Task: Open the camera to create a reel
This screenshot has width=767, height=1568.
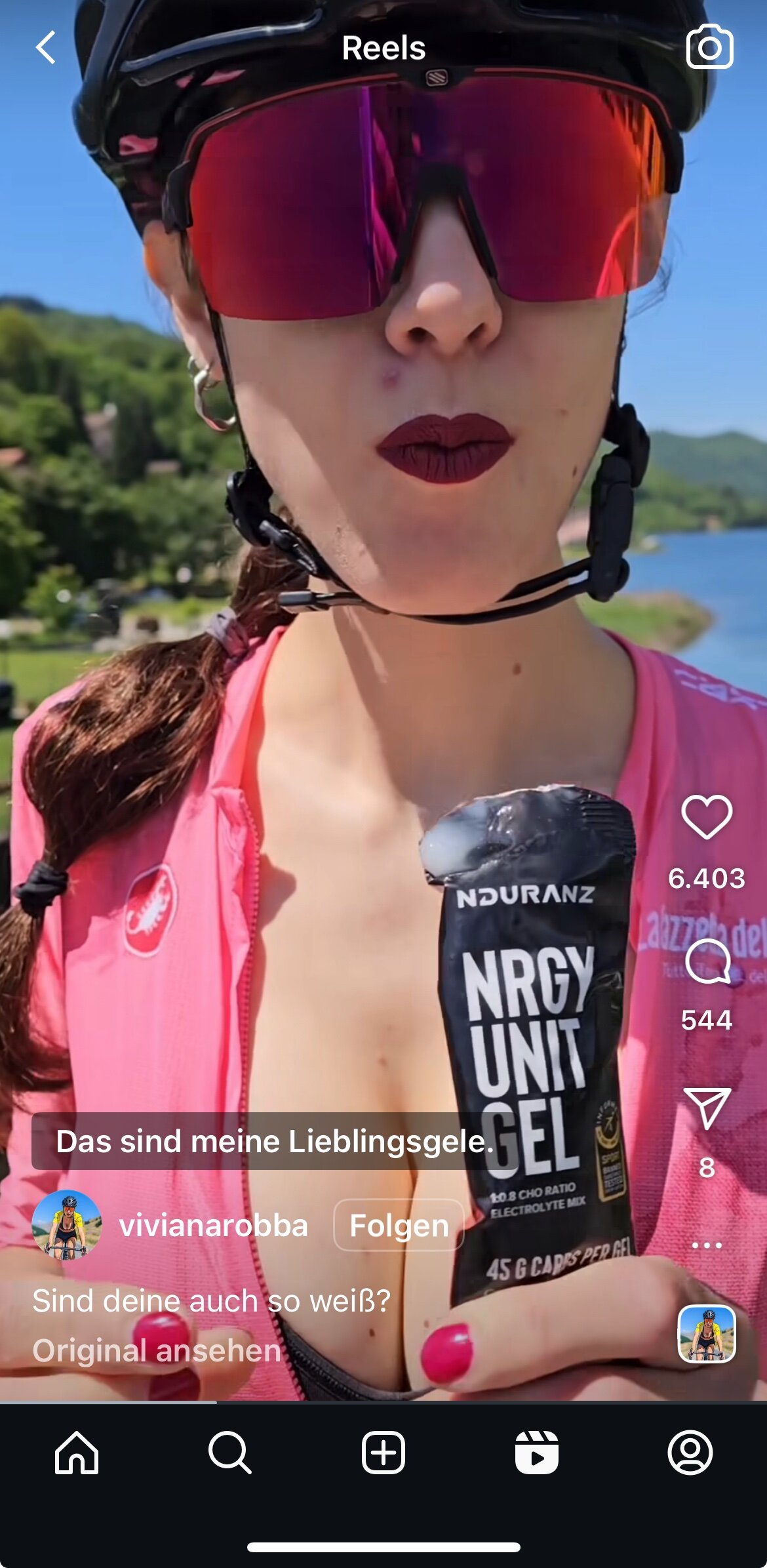Action: [x=709, y=47]
